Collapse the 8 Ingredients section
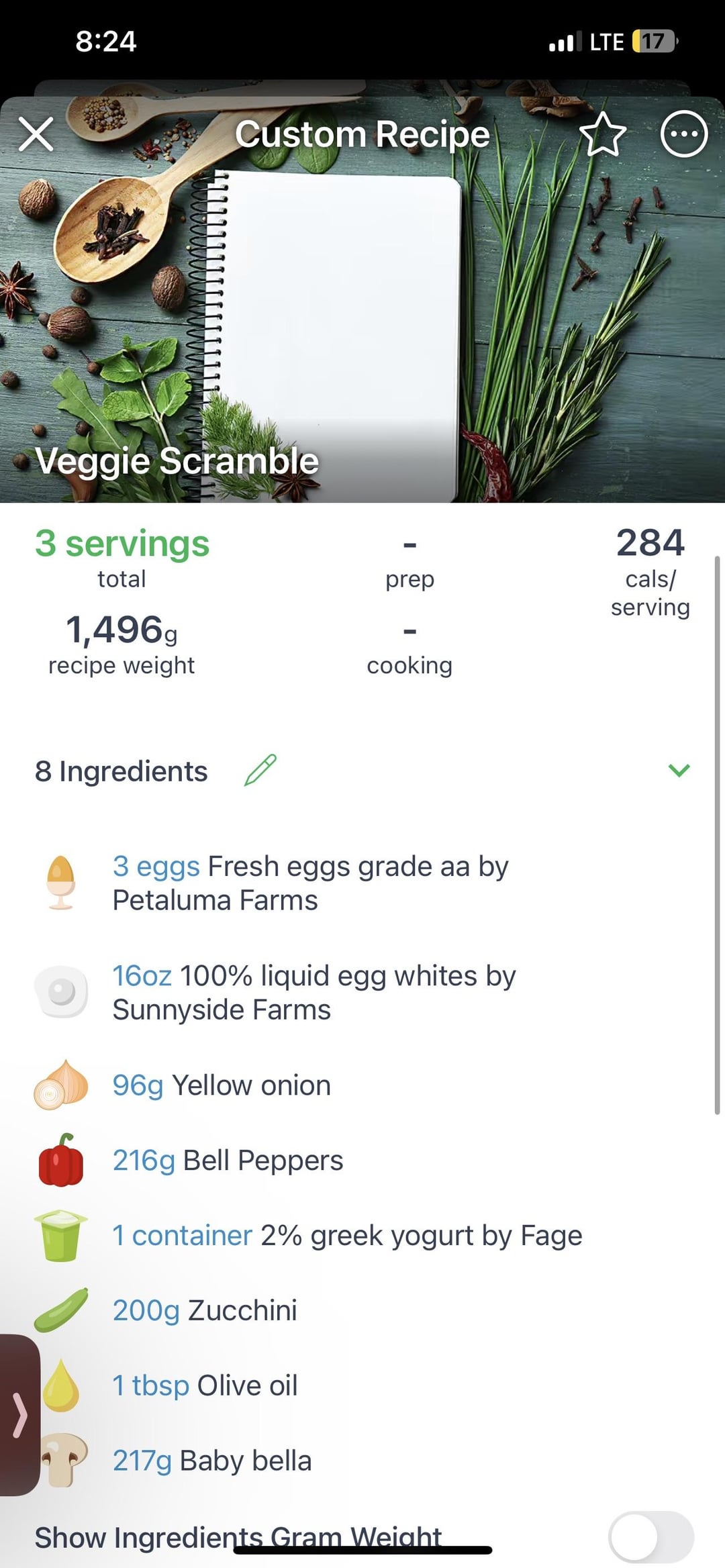 679,771
